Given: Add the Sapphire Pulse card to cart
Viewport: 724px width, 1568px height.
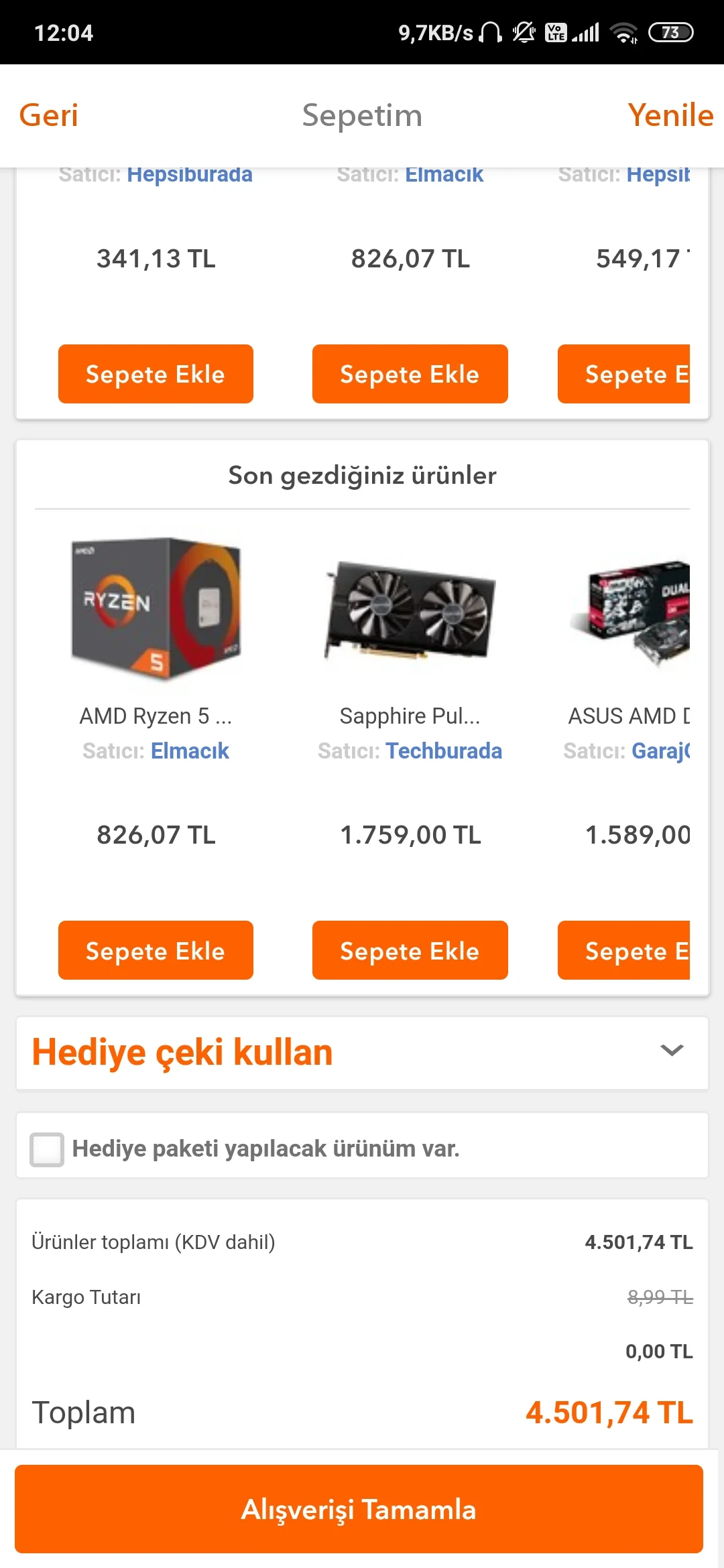Looking at the screenshot, I should point(410,950).
